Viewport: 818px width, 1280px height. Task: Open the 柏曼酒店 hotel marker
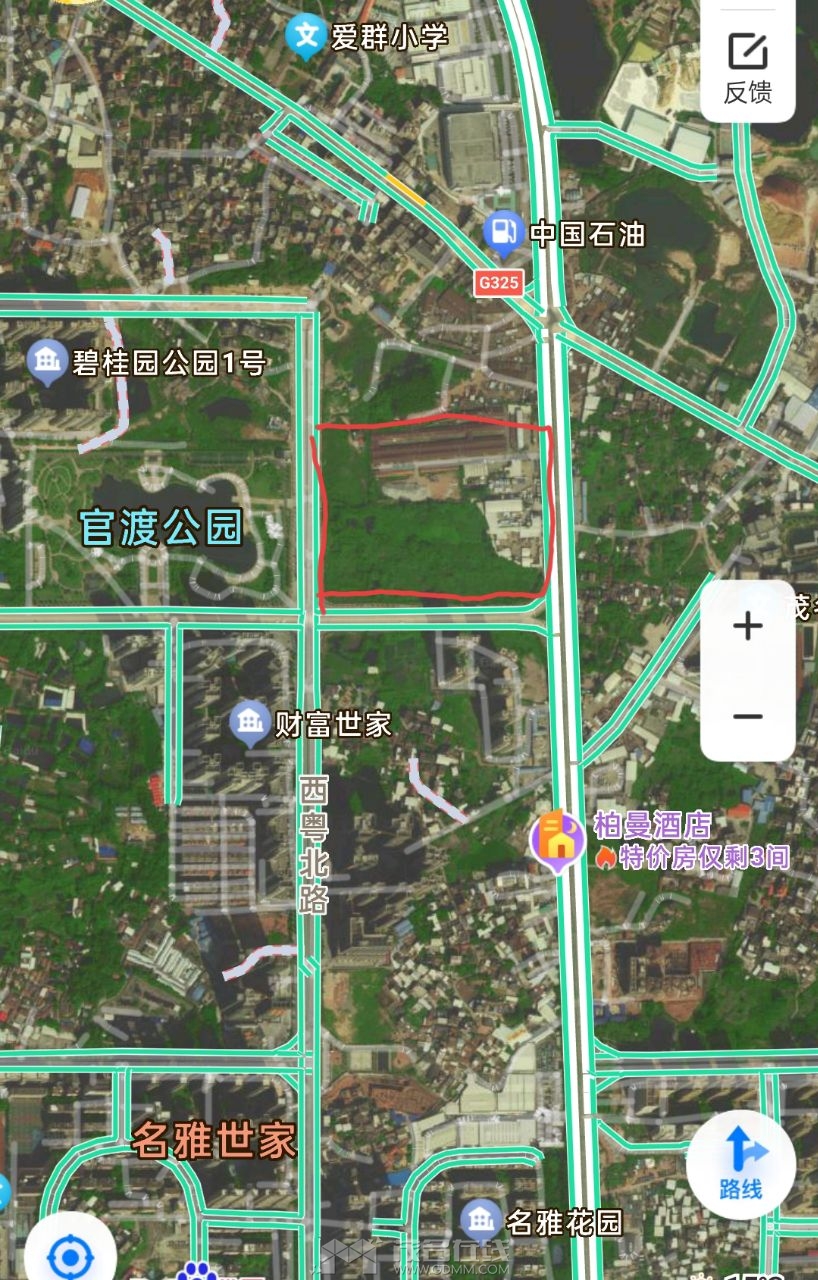click(558, 838)
